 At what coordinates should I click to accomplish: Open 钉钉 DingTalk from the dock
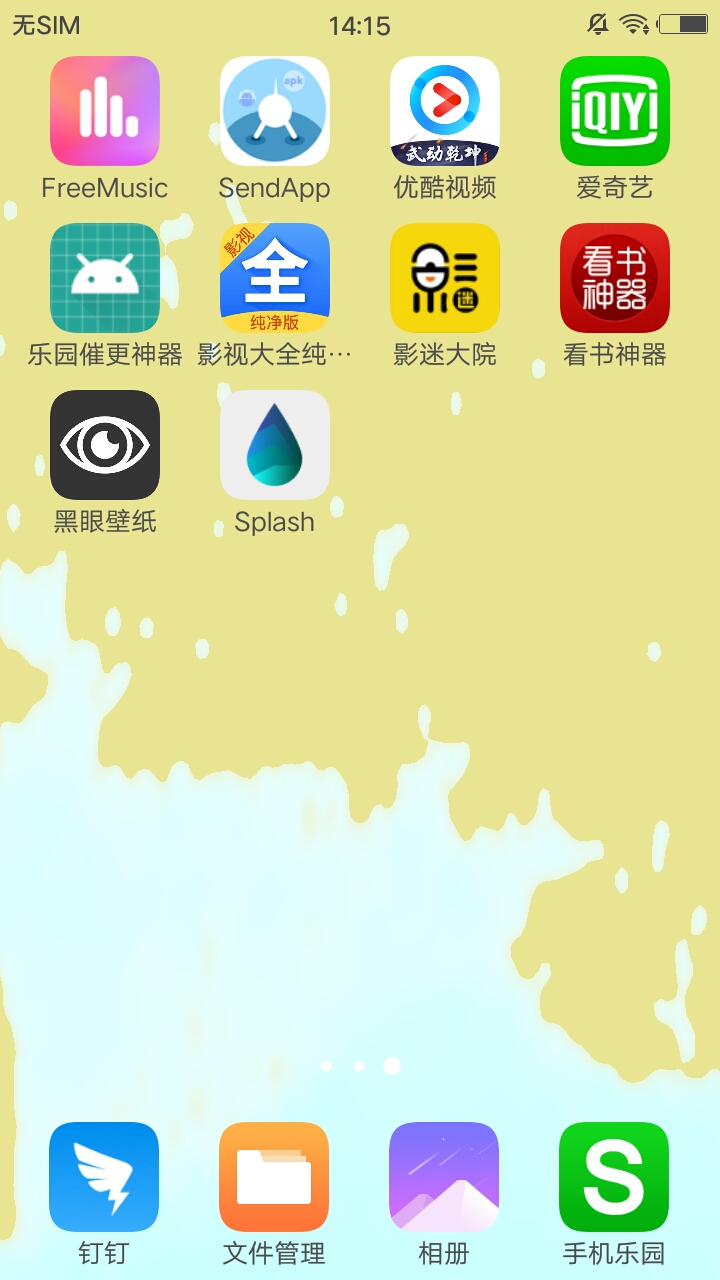104,1177
